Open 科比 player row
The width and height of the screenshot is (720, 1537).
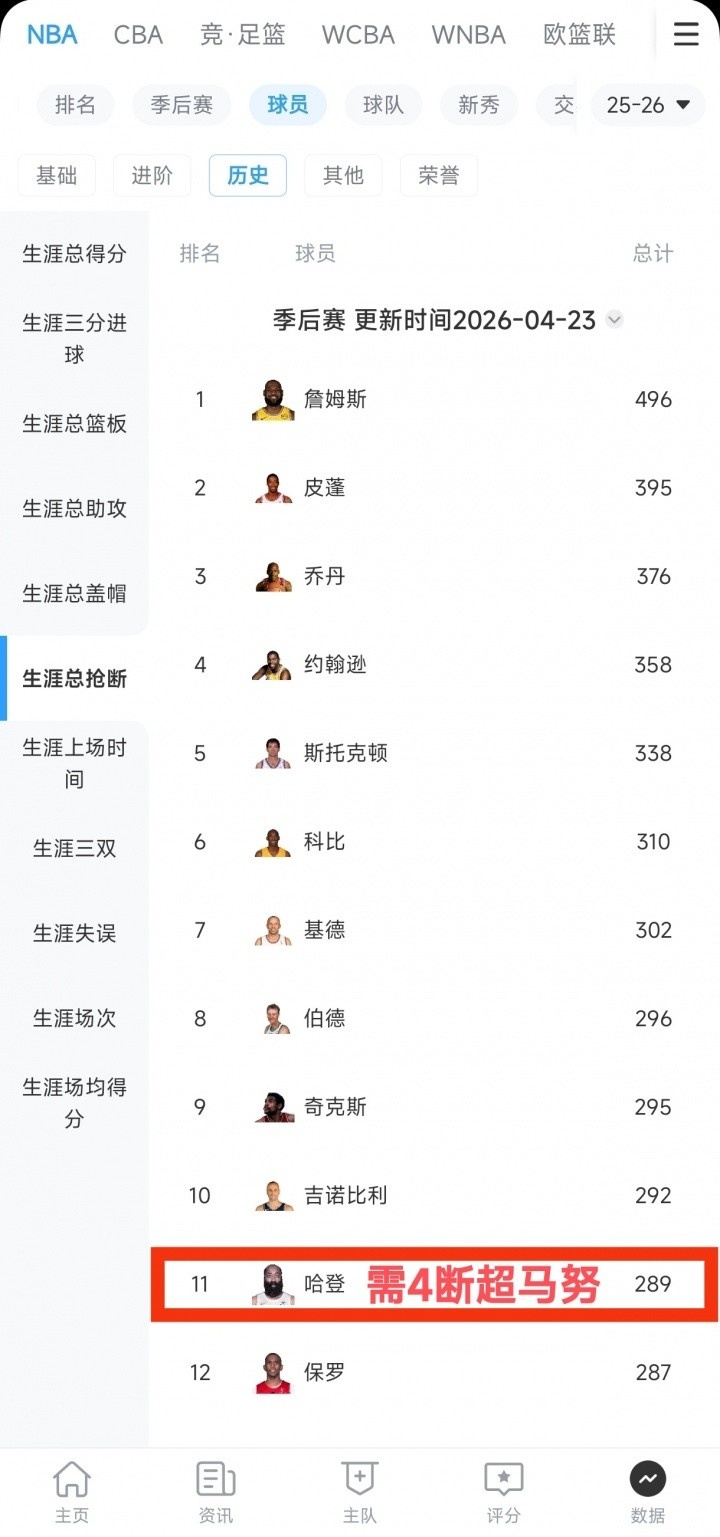tap(324, 842)
